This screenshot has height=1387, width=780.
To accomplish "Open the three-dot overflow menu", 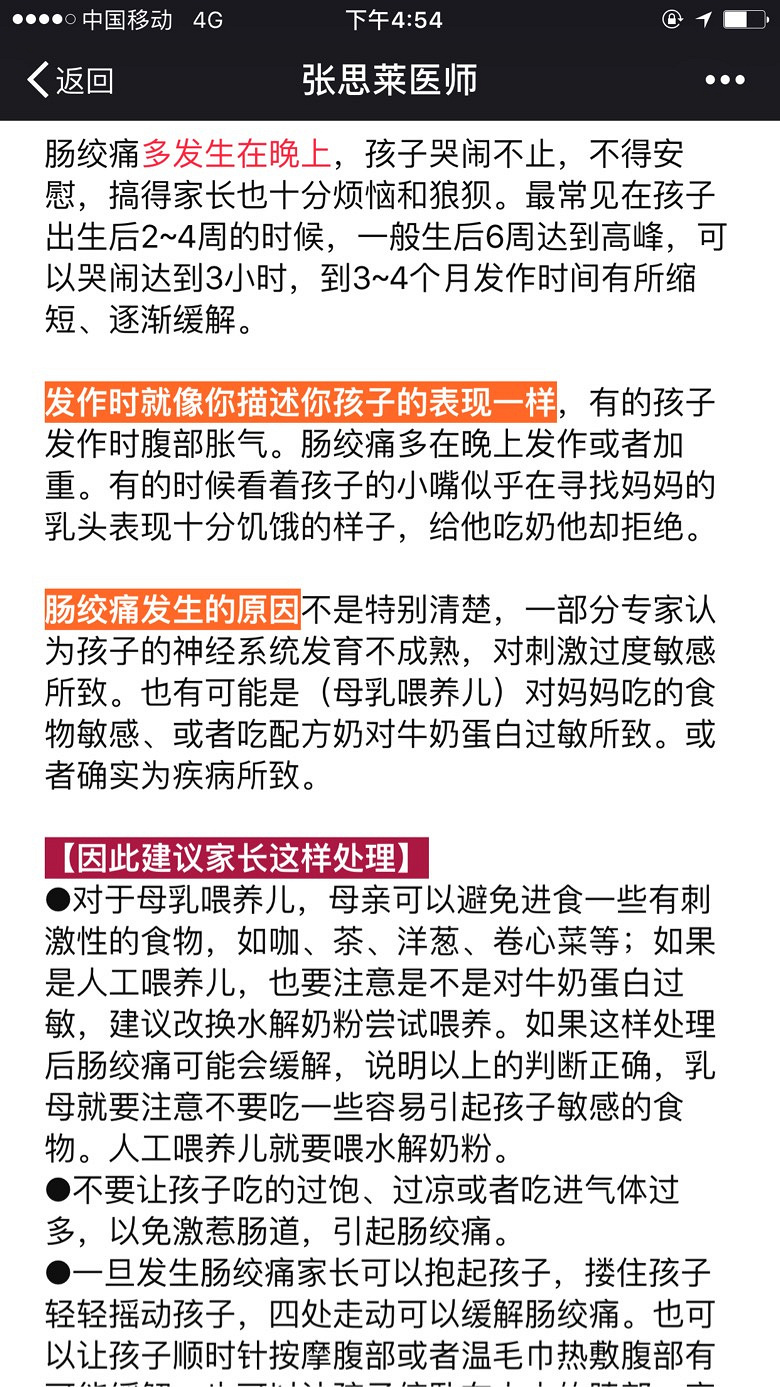I will point(724,80).
